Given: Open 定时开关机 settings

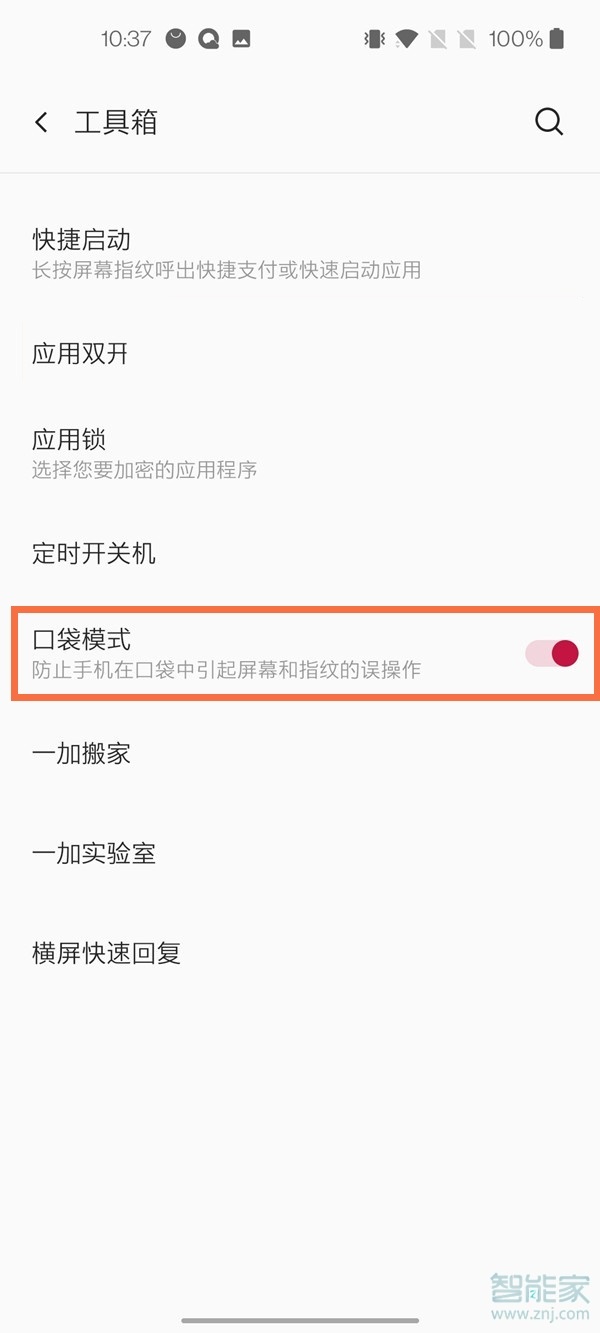Looking at the screenshot, I should coord(300,553).
